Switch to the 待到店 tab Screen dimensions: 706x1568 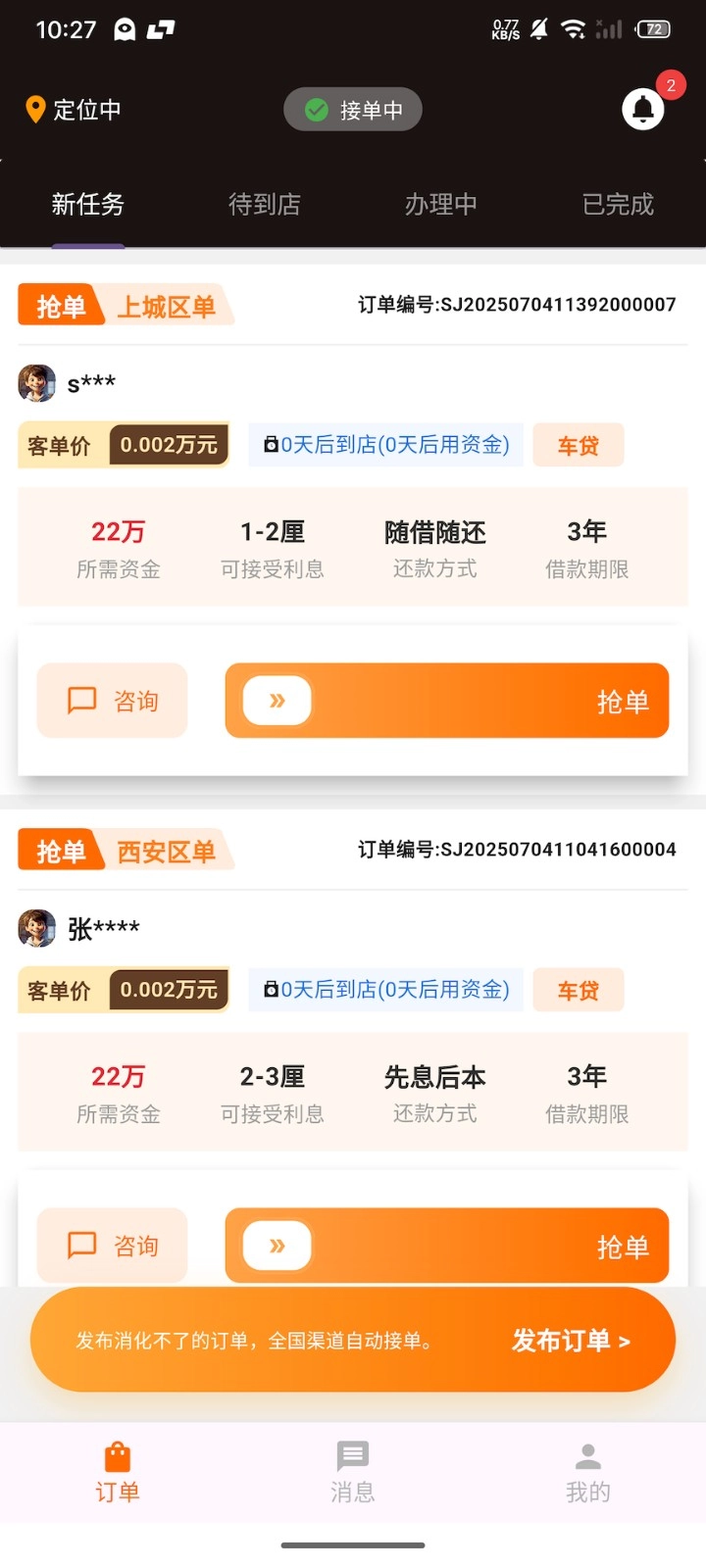coord(264,205)
